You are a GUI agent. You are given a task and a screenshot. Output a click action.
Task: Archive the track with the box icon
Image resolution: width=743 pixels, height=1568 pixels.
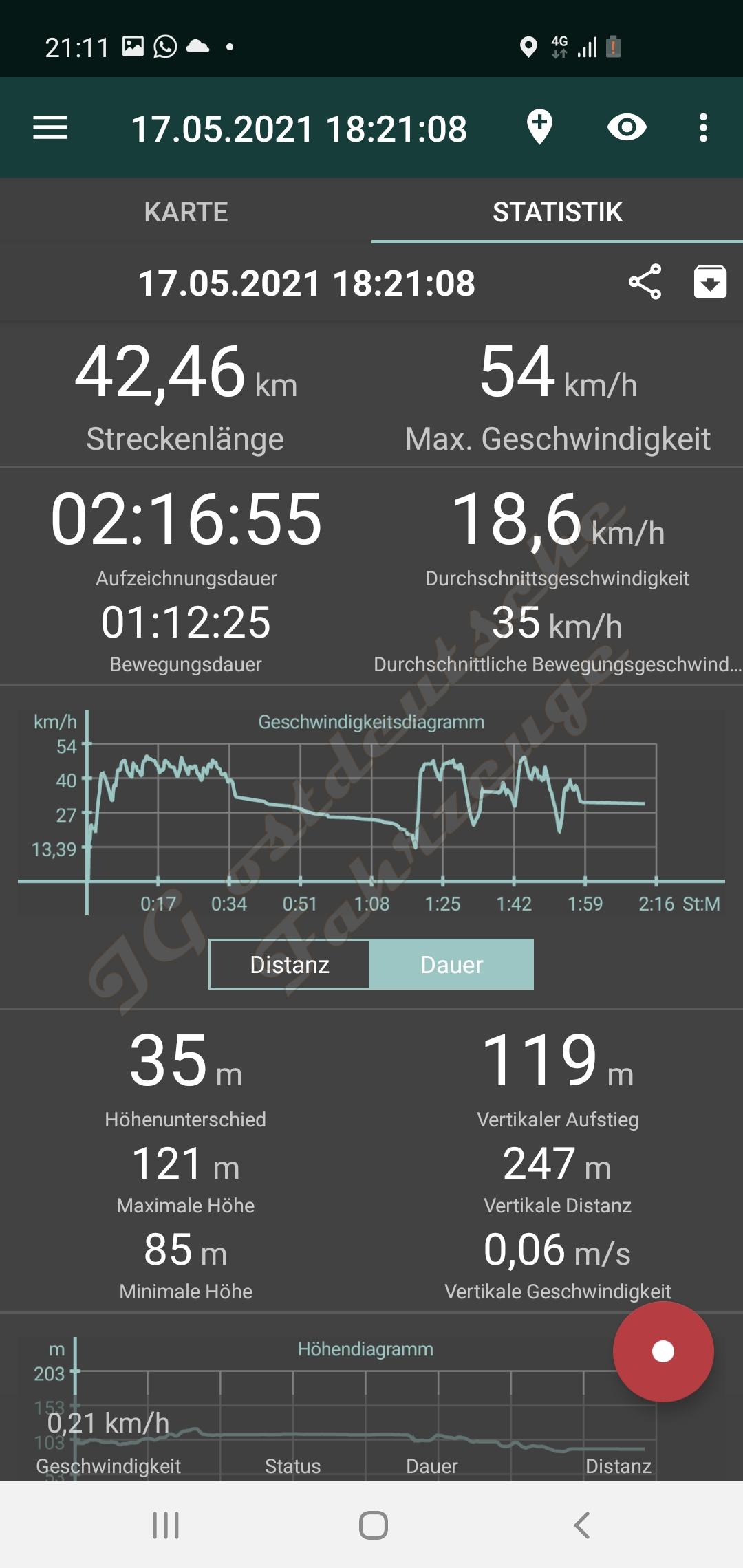[710, 282]
